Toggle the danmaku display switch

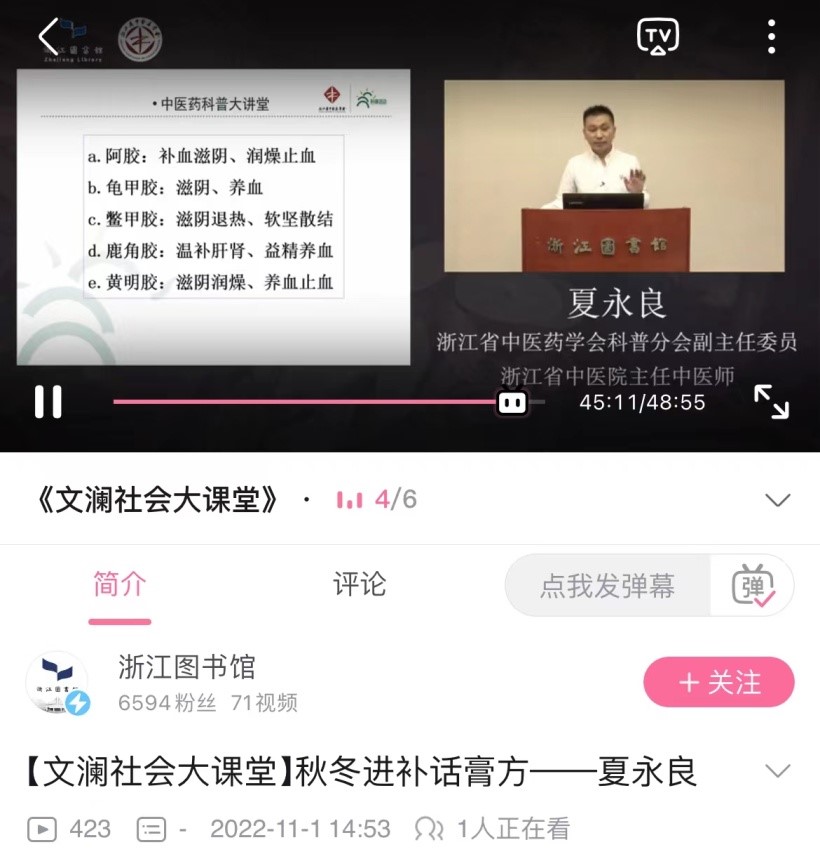coord(752,586)
